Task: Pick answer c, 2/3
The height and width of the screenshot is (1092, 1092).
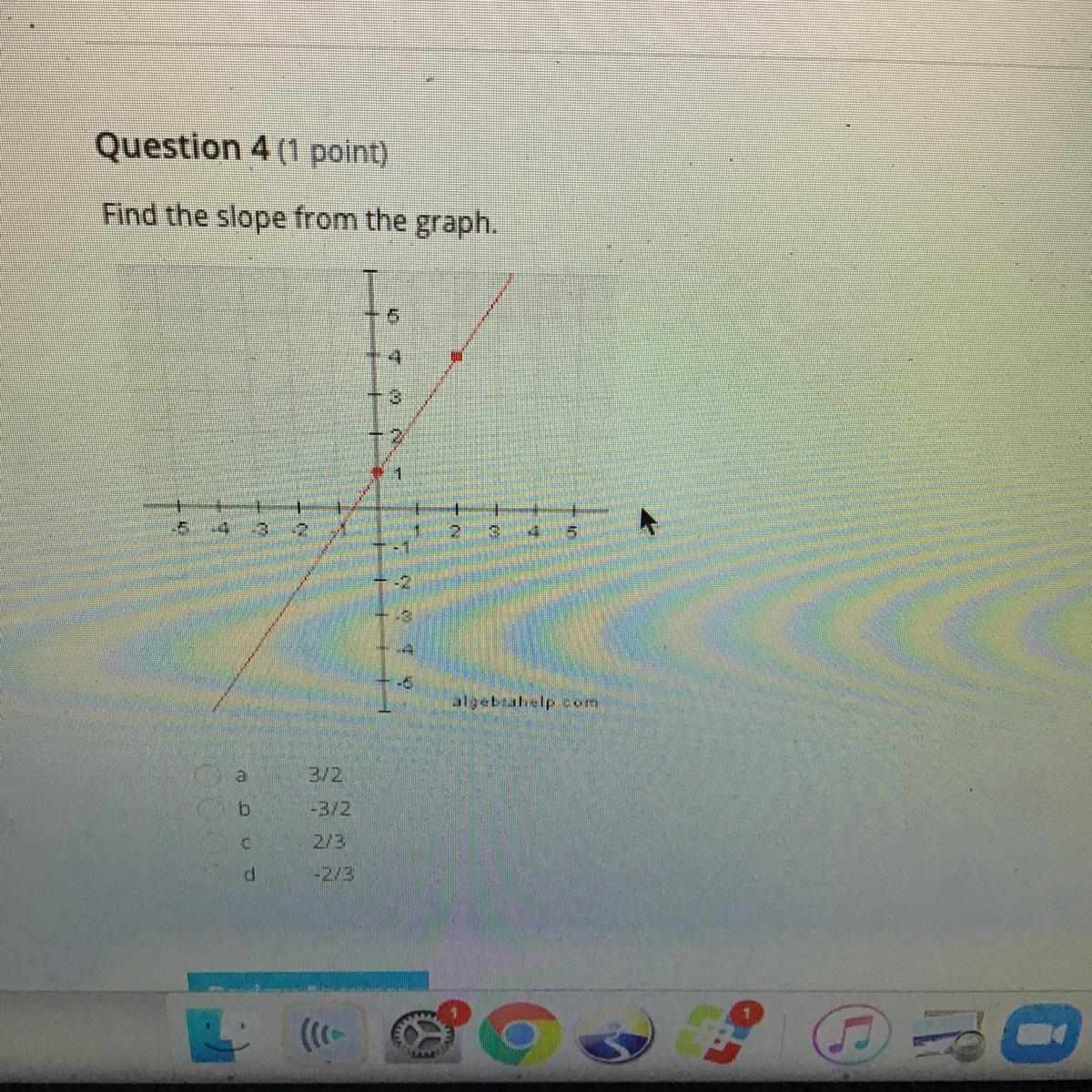Action: point(210,842)
